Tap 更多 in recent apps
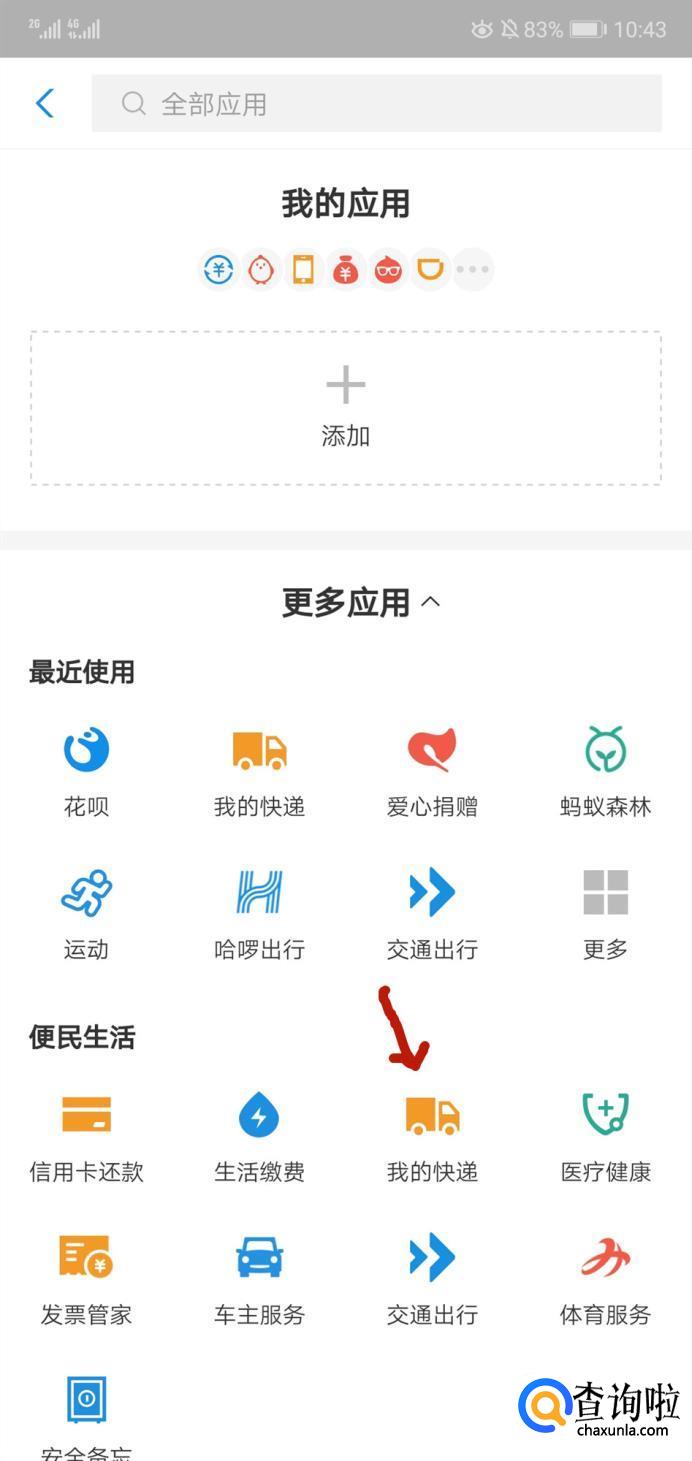 [x=606, y=914]
